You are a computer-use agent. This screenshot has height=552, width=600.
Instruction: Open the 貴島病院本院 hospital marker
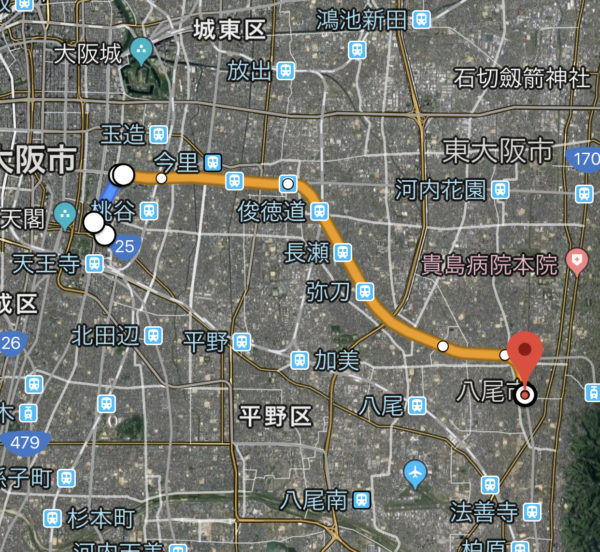[x=576, y=264]
